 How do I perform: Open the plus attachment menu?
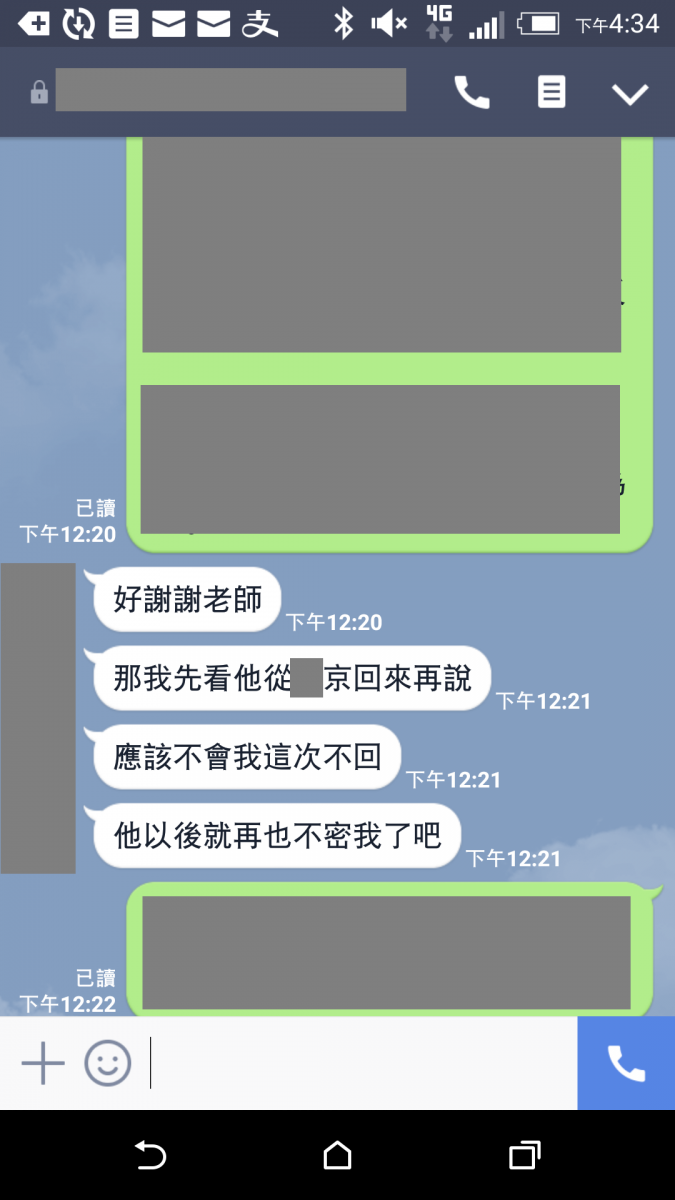coord(43,1063)
